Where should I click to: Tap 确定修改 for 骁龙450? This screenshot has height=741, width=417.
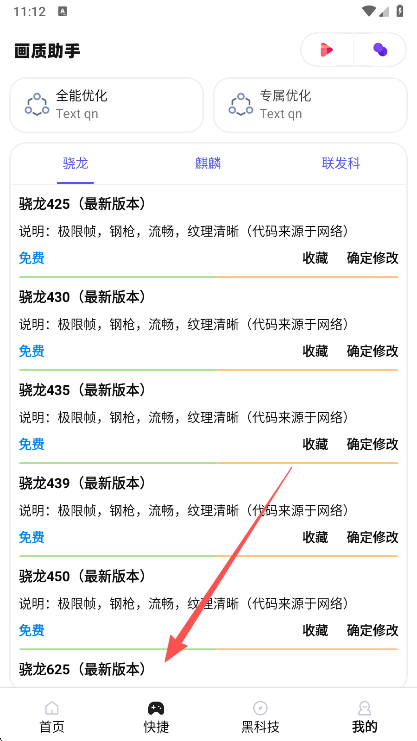(x=373, y=630)
